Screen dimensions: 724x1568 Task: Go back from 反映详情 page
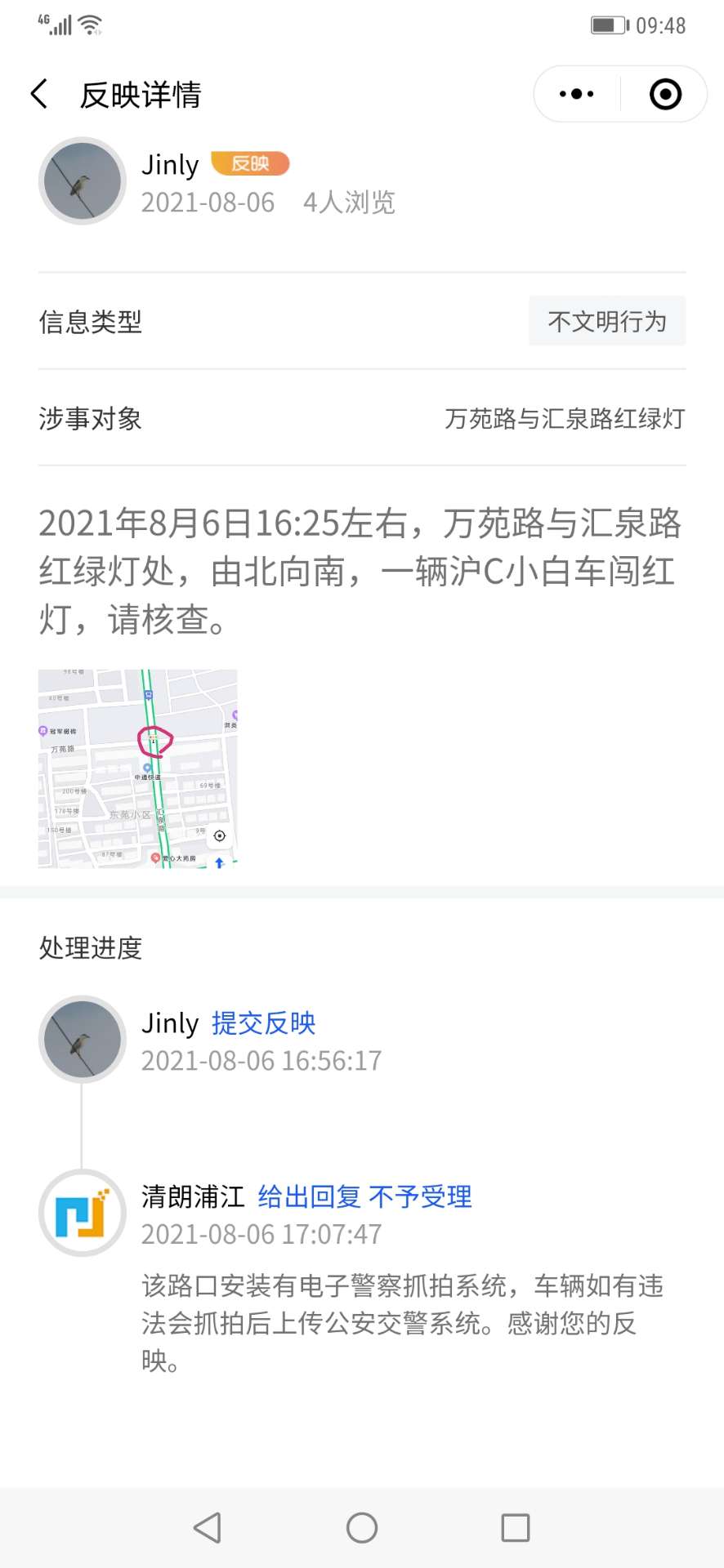pyautogui.click(x=39, y=94)
